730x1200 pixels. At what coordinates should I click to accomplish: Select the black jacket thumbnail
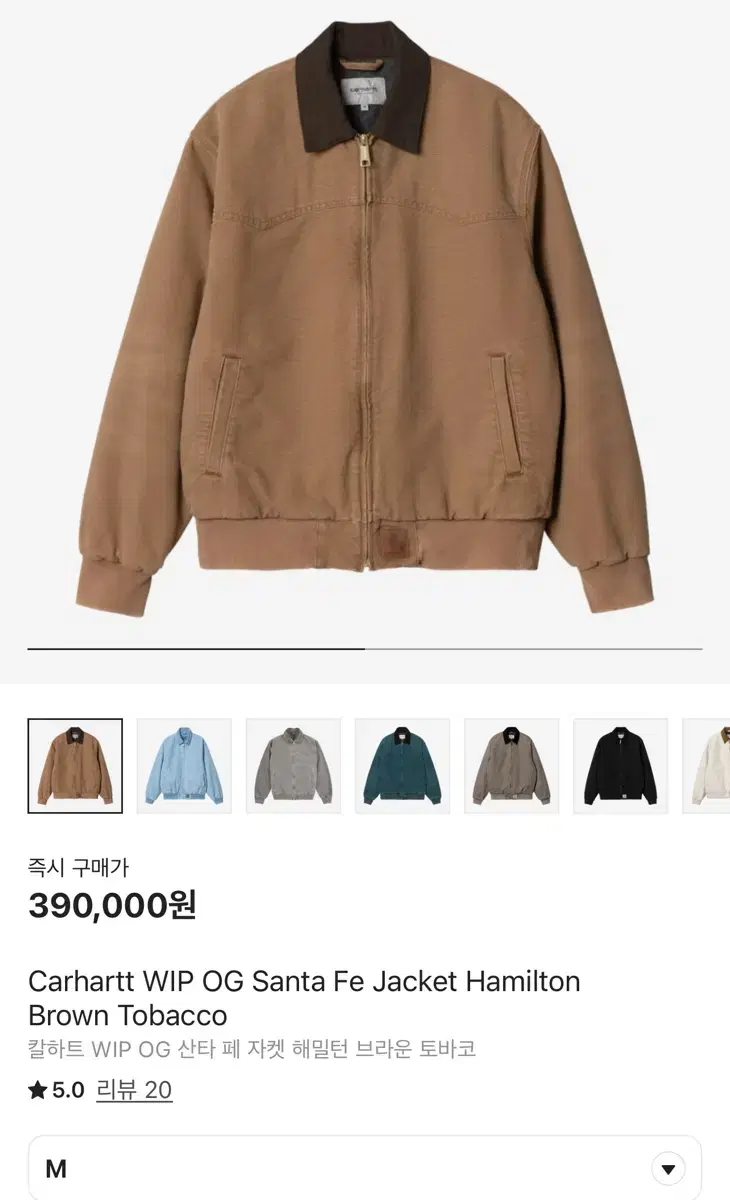tap(620, 764)
